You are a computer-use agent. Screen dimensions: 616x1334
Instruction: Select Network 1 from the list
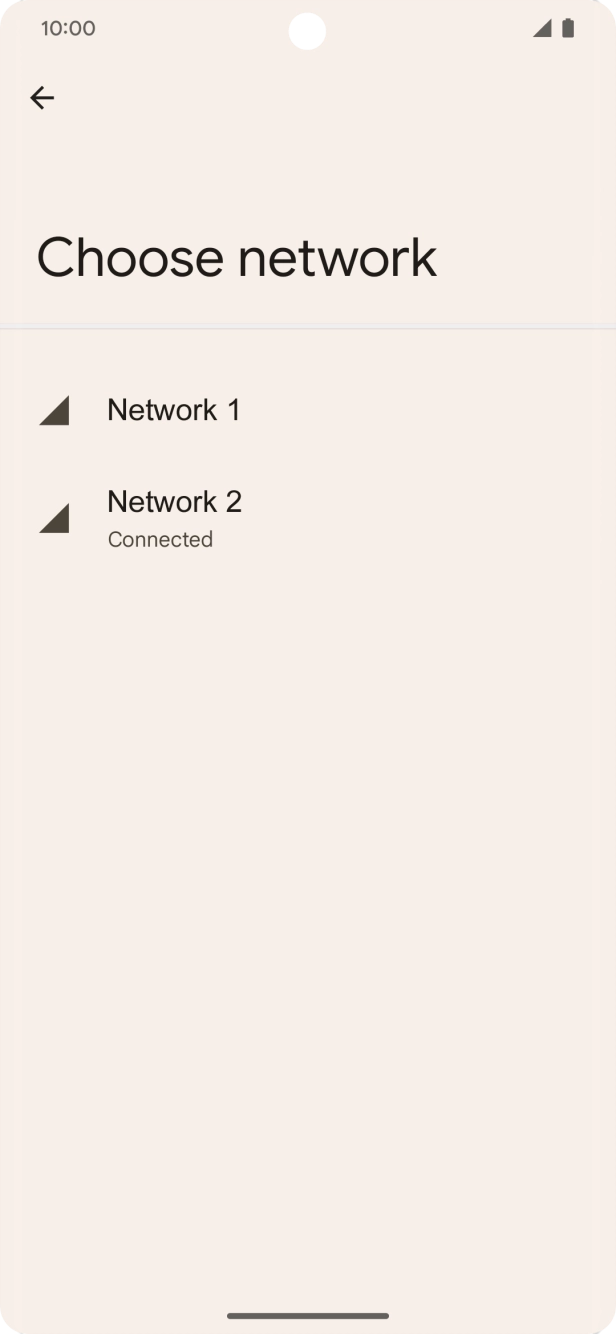click(x=173, y=410)
